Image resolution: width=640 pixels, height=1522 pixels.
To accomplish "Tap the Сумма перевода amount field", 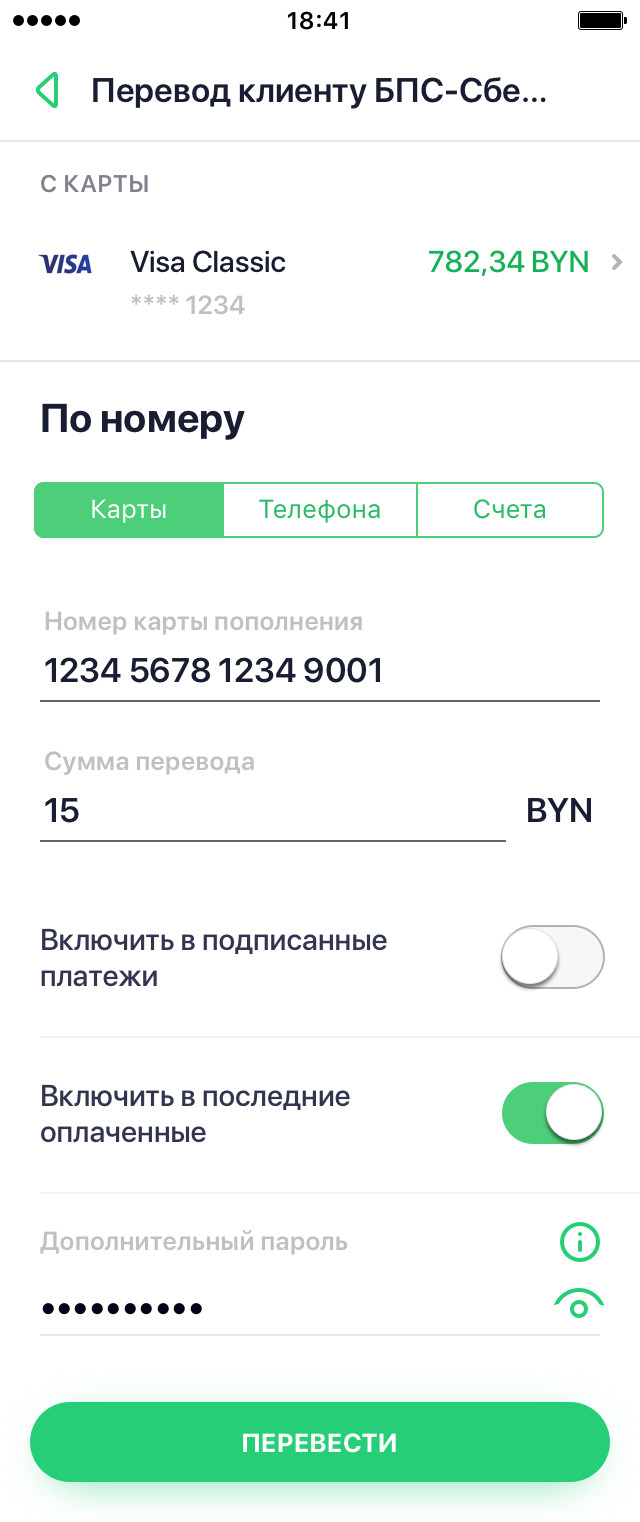I will (272, 810).
